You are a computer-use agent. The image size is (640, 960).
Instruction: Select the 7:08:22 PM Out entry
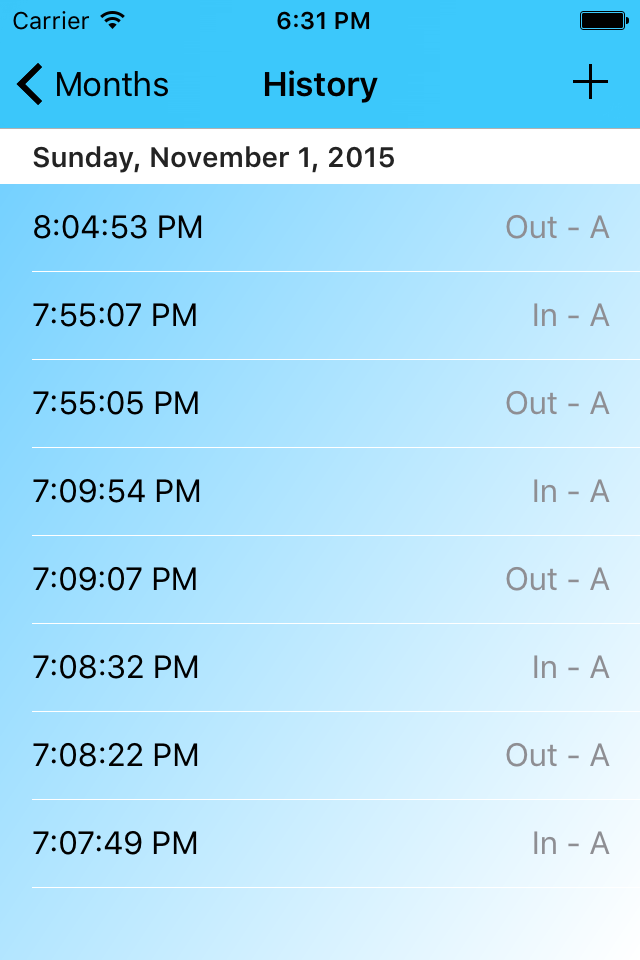point(320,756)
